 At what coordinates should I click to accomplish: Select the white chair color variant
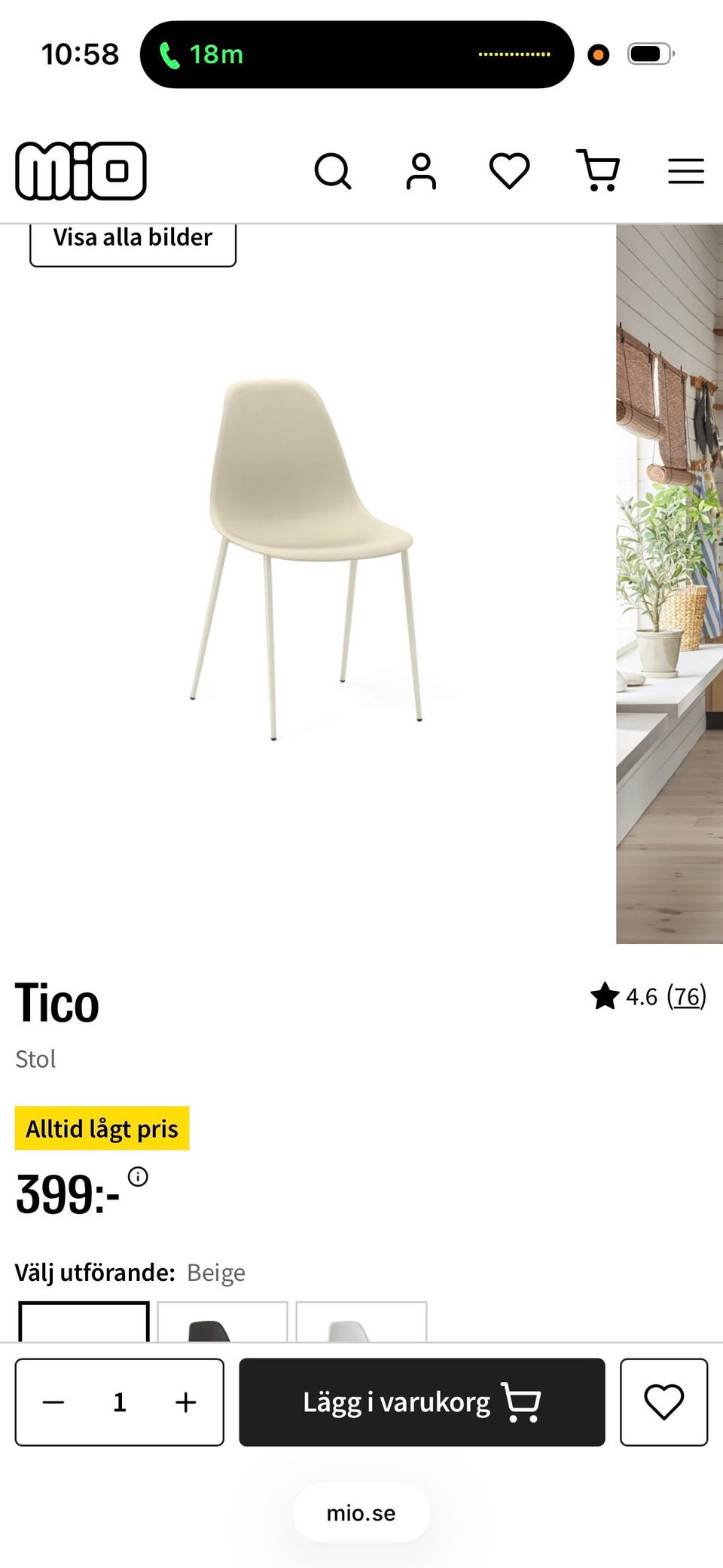[x=361, y=1322]
